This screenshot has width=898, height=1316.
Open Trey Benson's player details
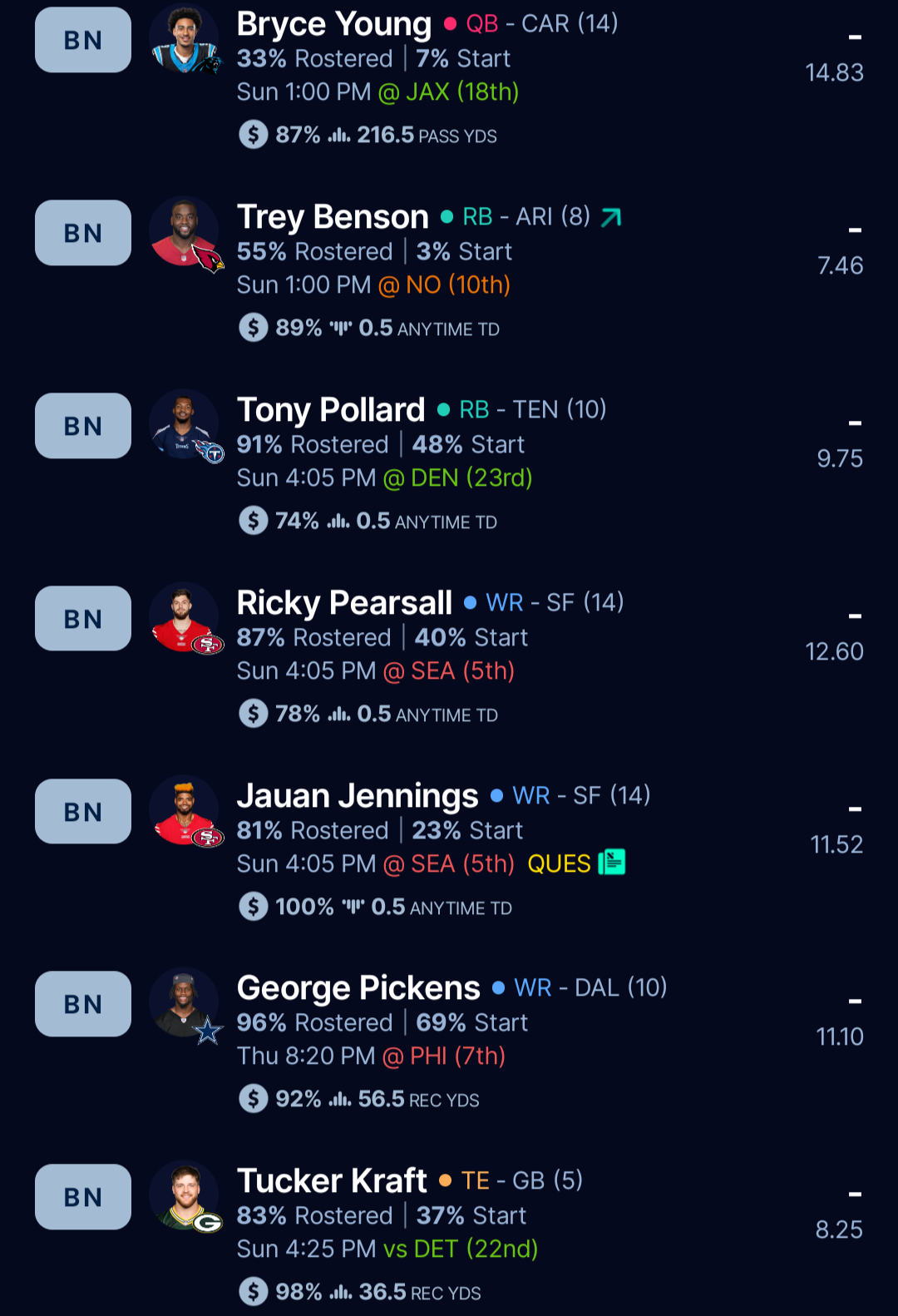coord(333,218)
